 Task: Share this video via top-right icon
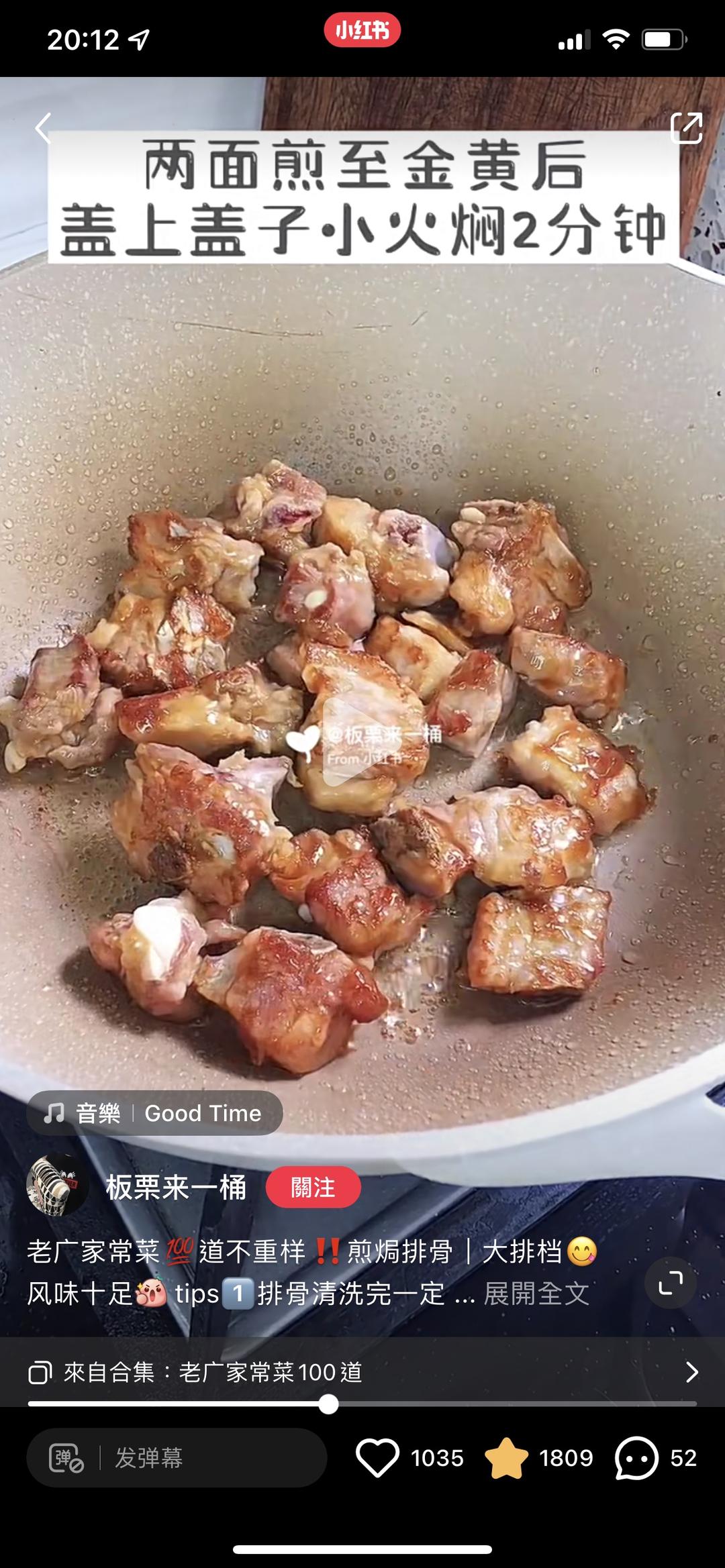(686, 127)
